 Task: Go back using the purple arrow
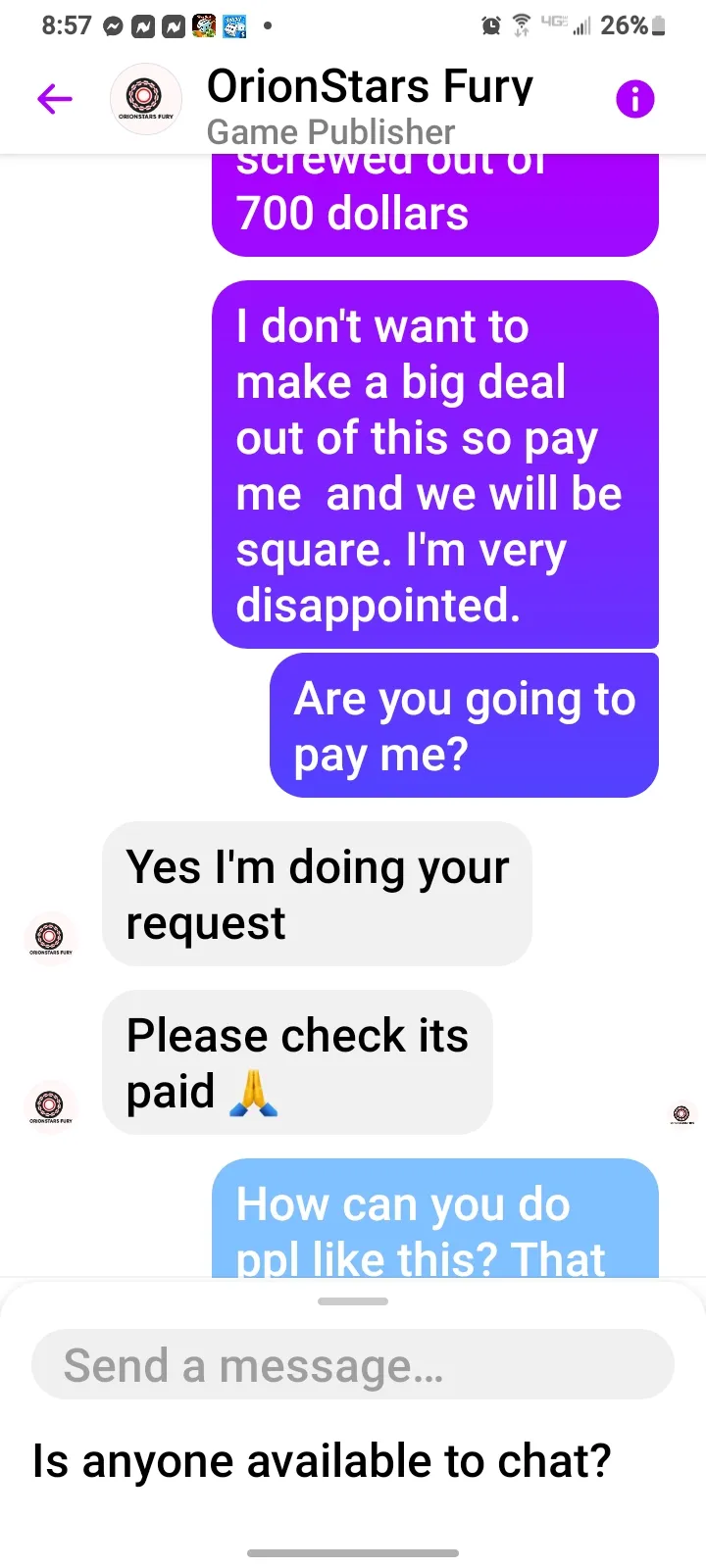(55, 99)
